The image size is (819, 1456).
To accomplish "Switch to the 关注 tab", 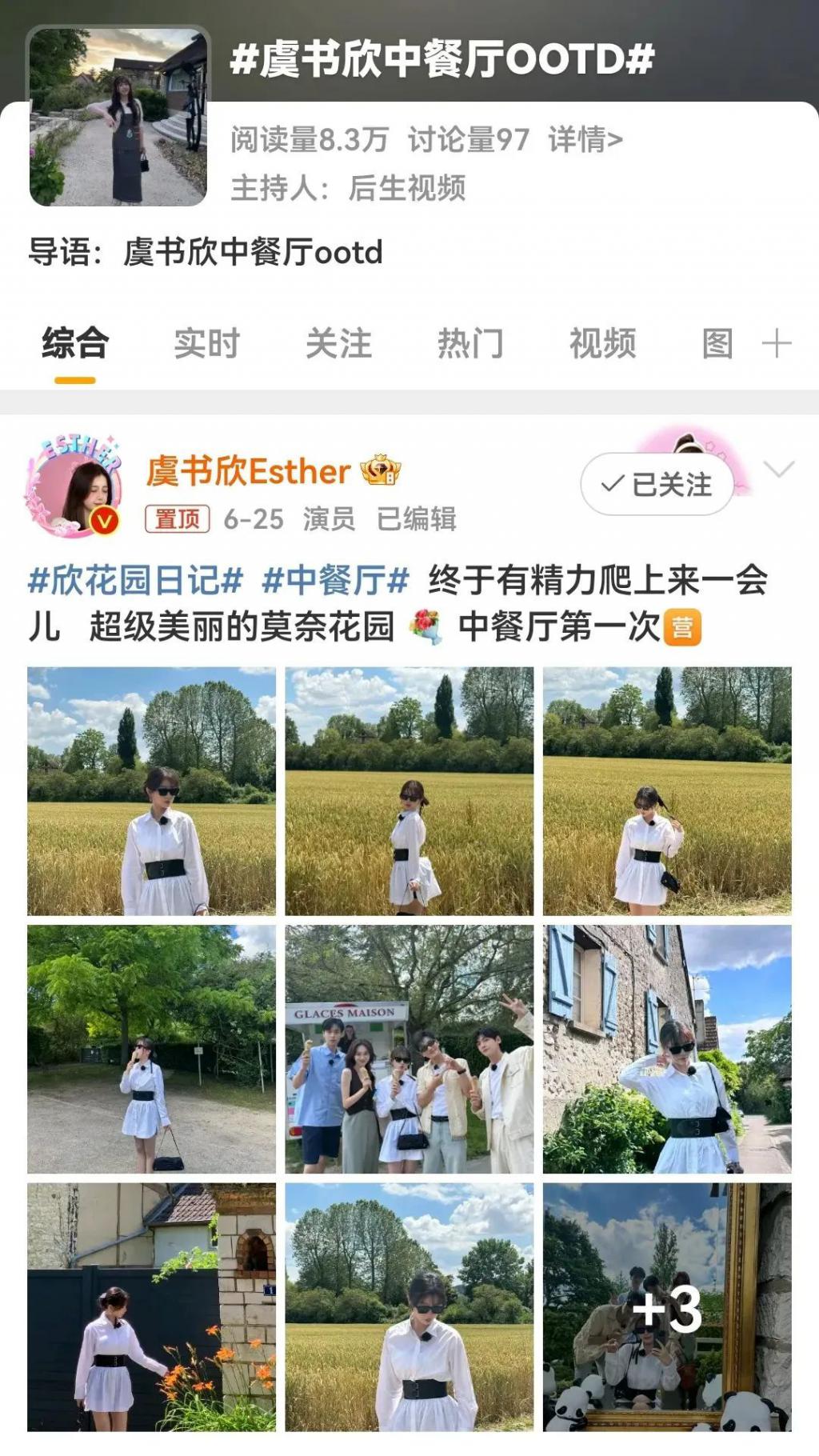I will coord(338,344).
